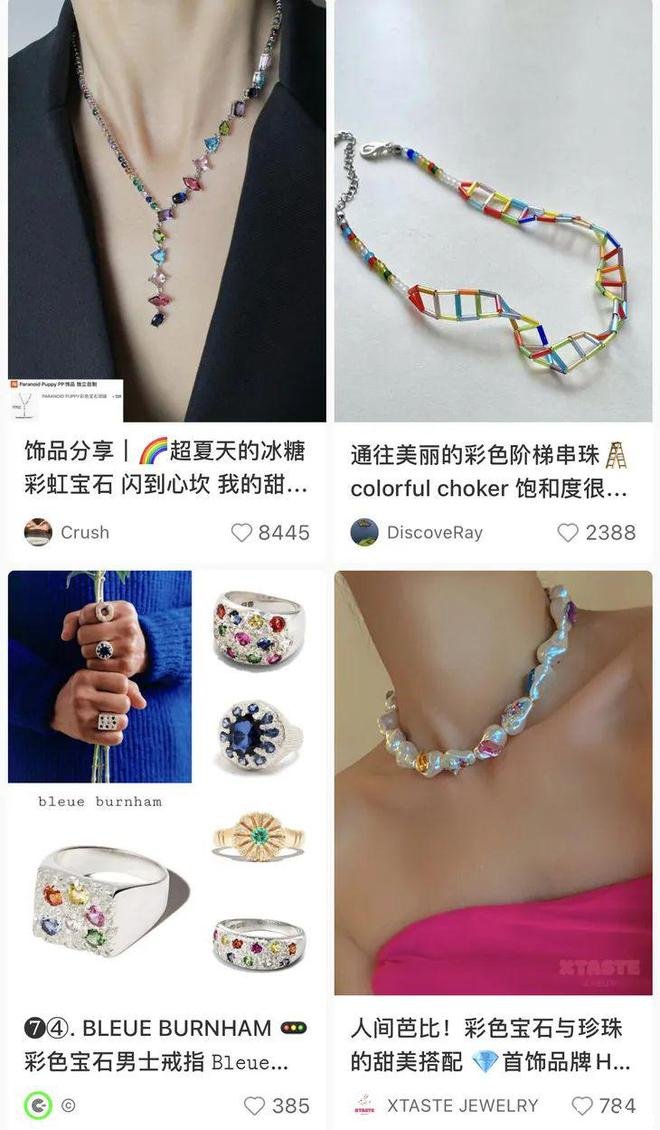Viewport: 660px width, 1130px height.
Task: Open the colorful choker post by DiscoveRay
Action: pyautogui.click(x=493, y=230)
